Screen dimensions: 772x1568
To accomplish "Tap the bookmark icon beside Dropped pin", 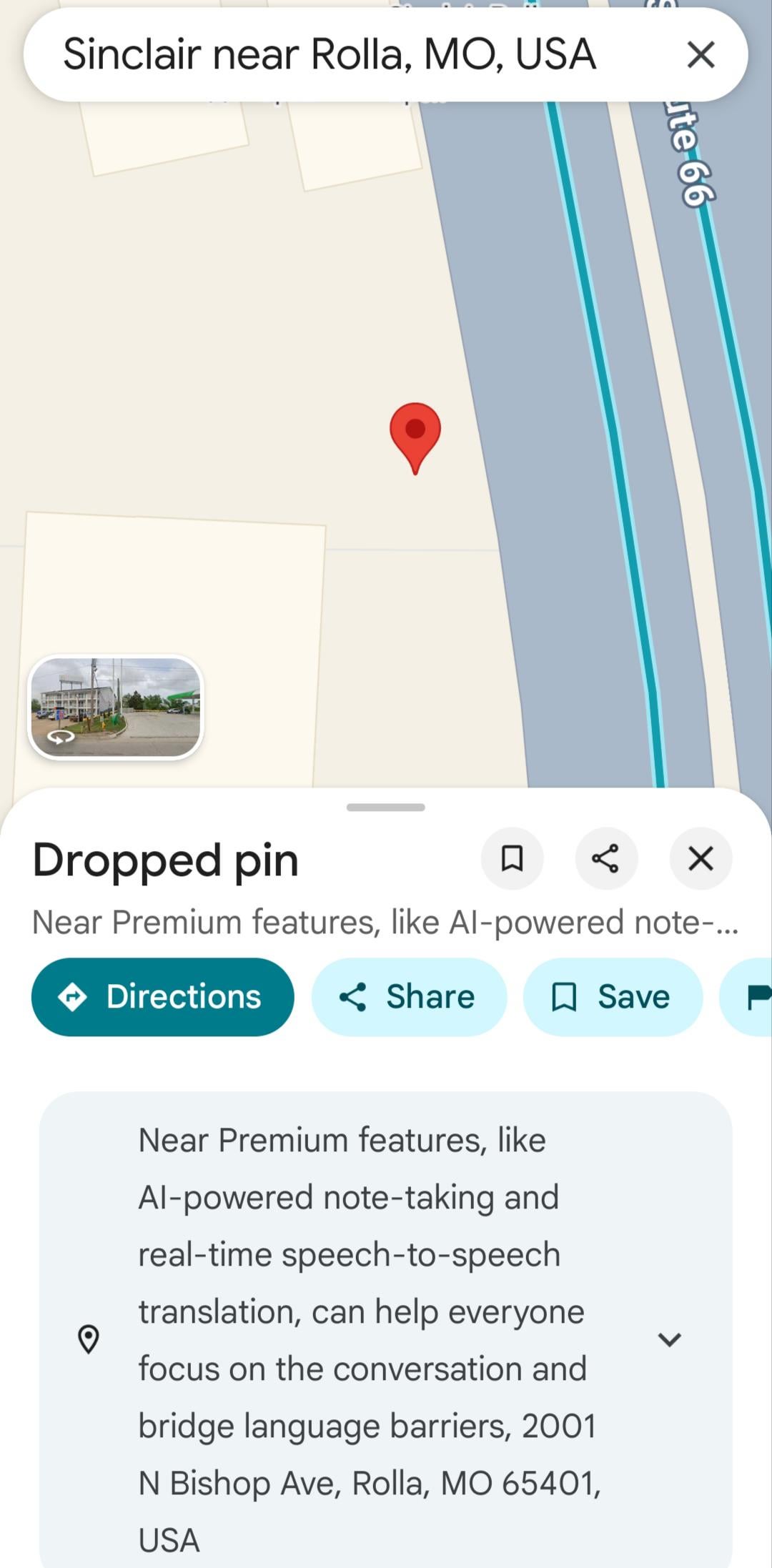I will pos(512,858).
